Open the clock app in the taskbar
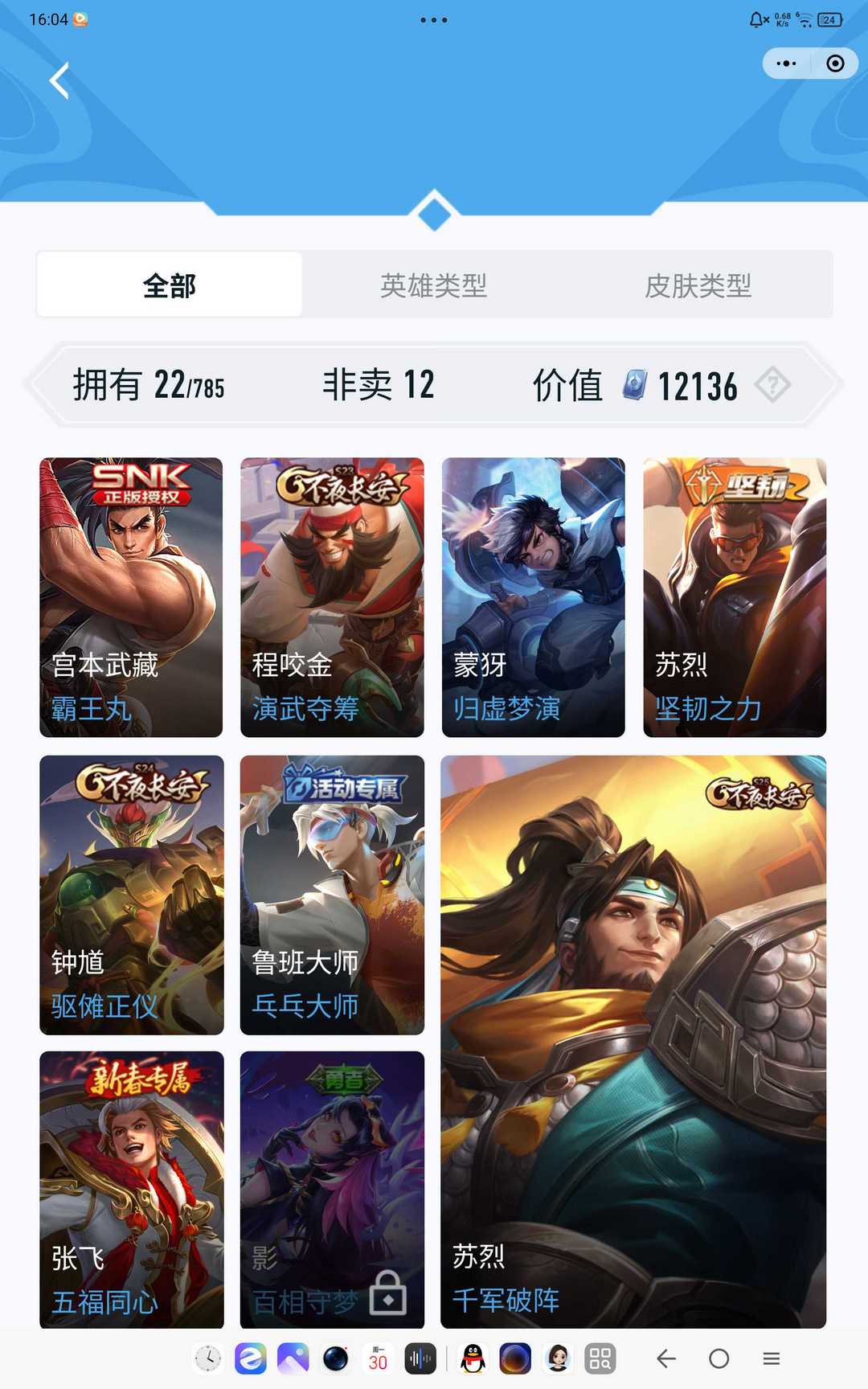The width and height of the screenshot is (868, 1389). [209, 1358]
